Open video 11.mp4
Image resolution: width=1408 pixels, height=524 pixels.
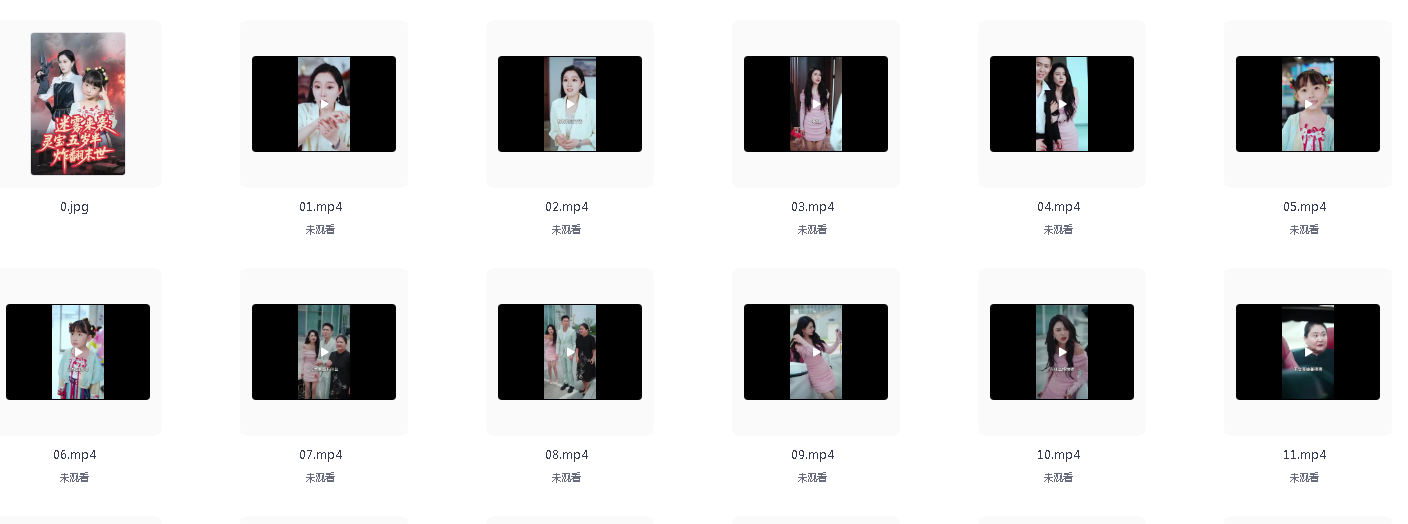tap(1308, 352)
